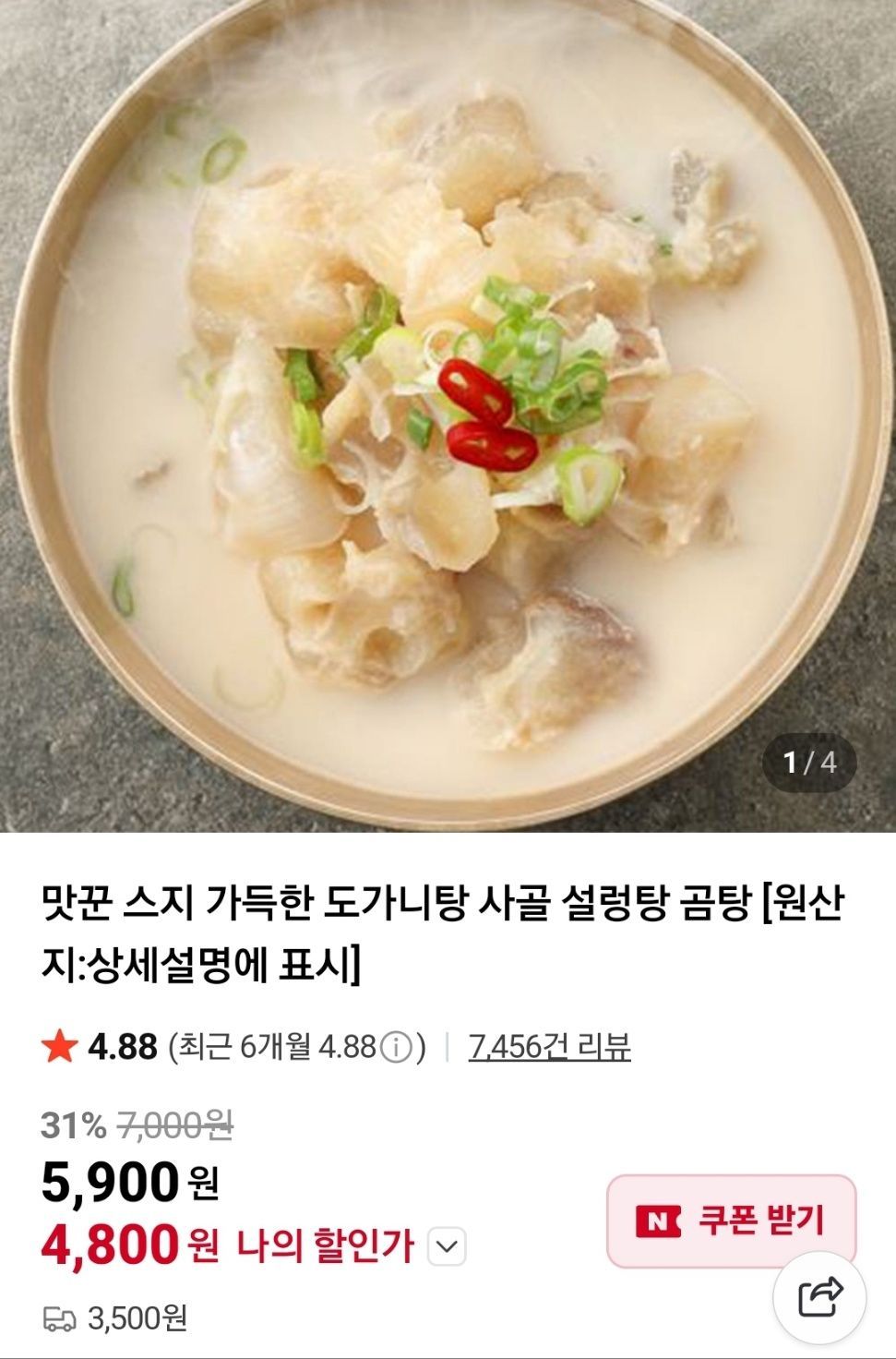Open the 7,456건 리뷰 link

tap(549, 1047)
